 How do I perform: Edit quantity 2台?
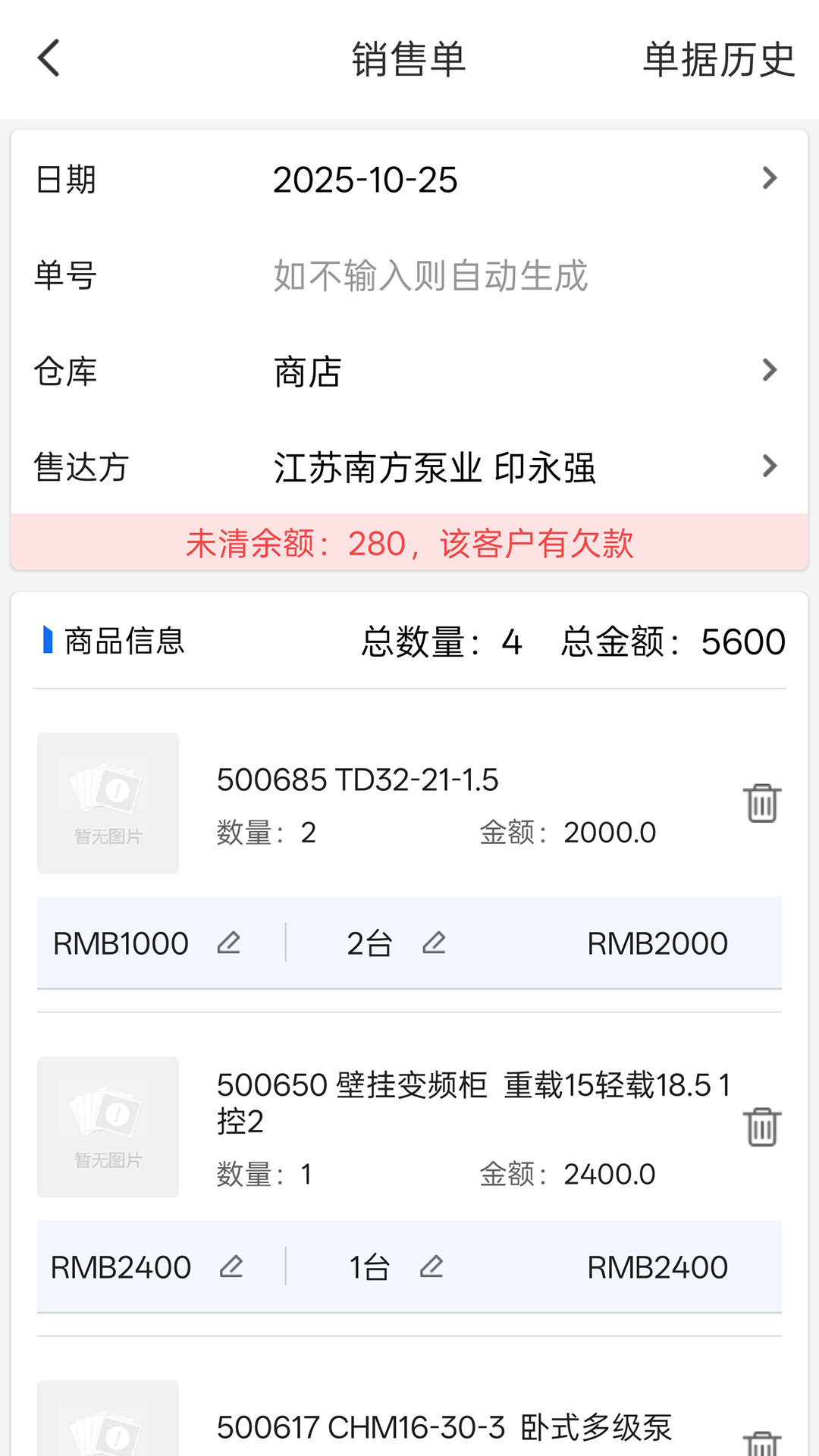pos(434,943)
